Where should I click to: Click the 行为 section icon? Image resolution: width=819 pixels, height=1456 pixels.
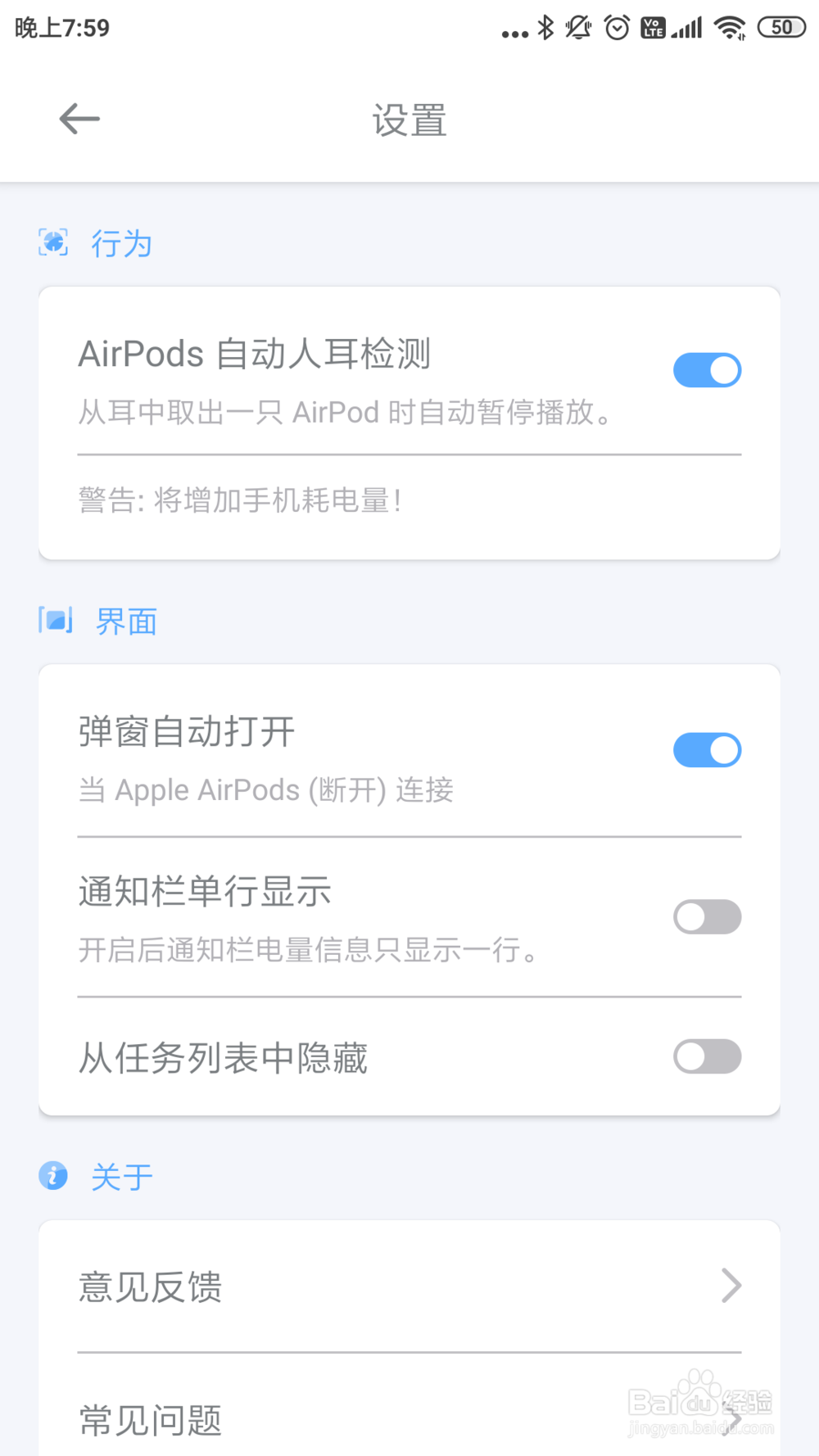[x=52, y=242]
